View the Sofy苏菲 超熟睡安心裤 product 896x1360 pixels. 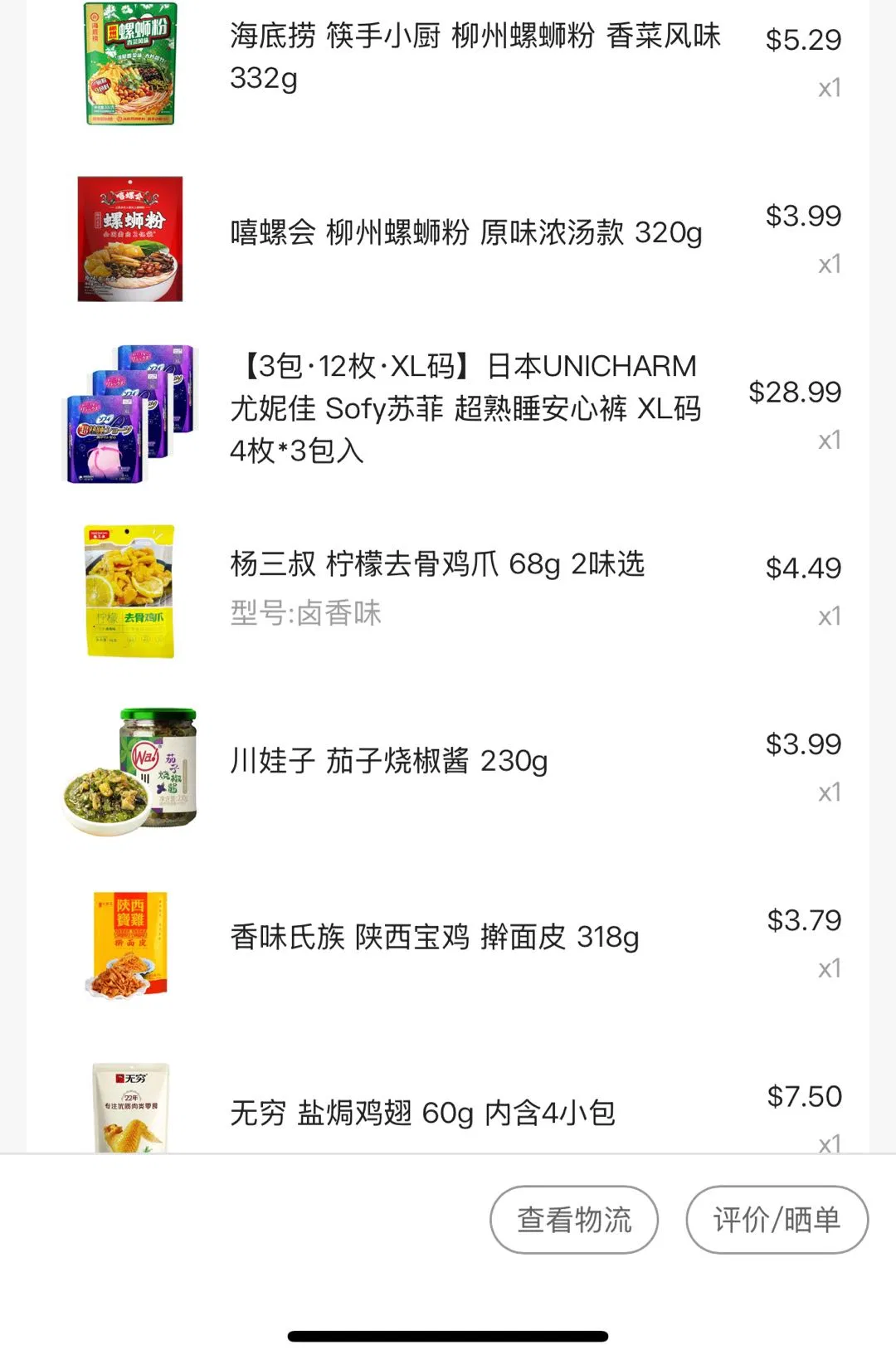pos(466,408)
